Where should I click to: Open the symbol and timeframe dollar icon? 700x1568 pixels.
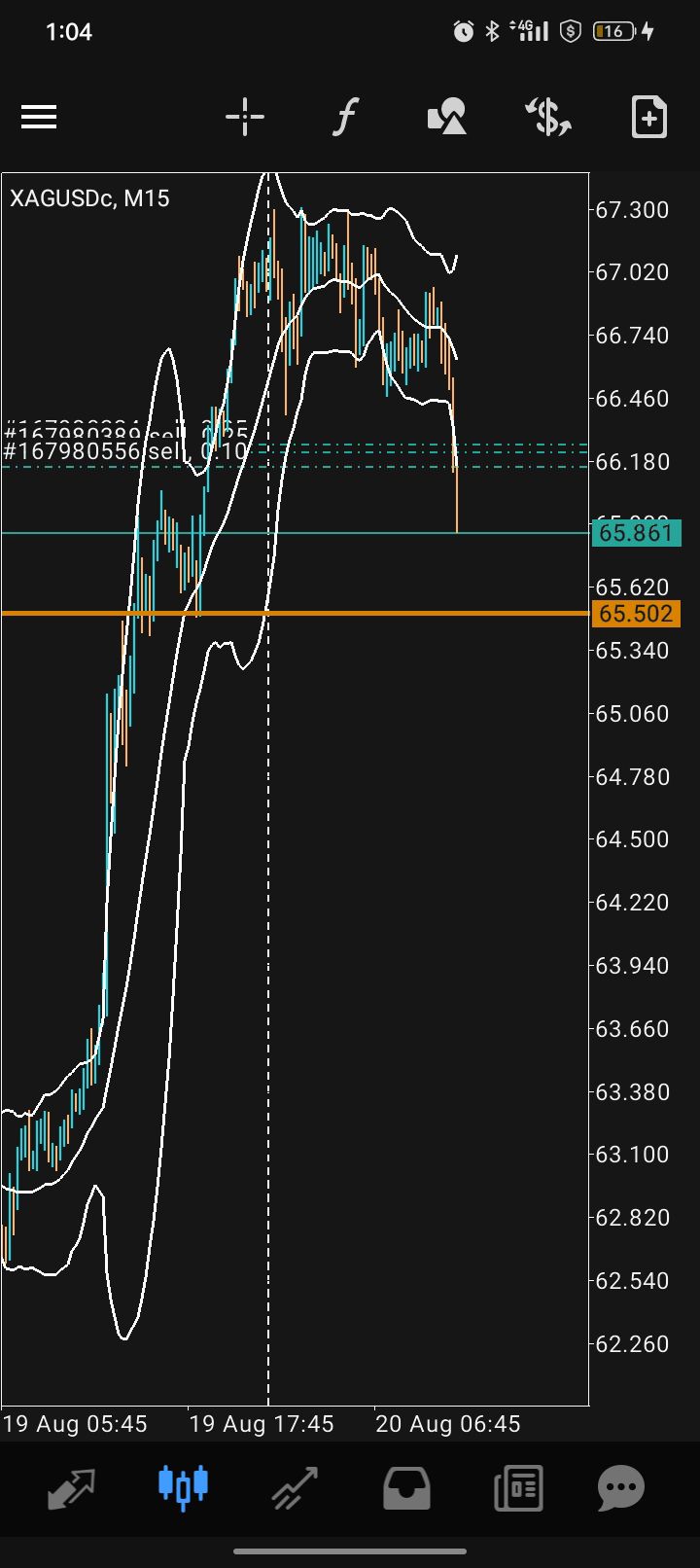547,118
